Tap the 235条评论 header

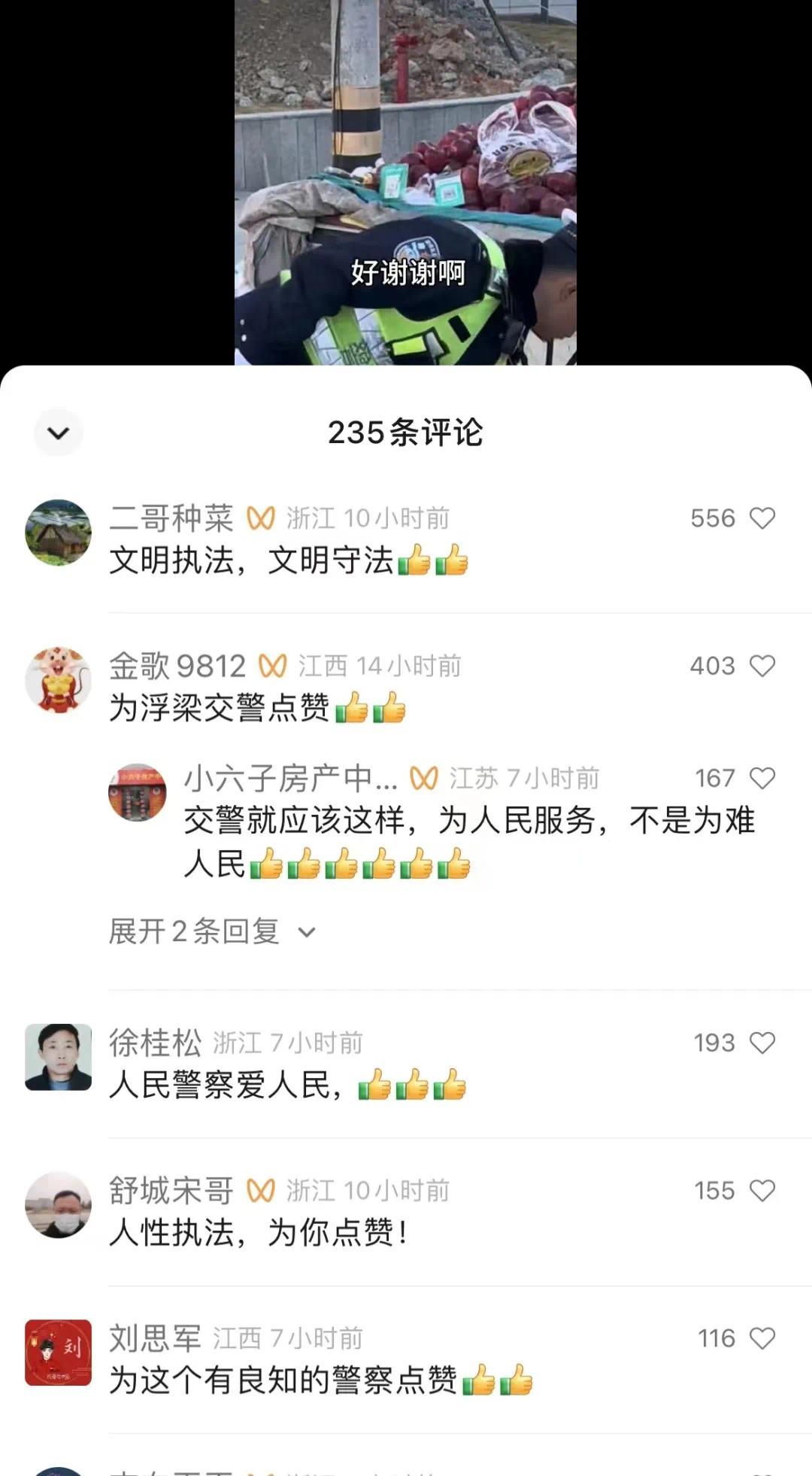406,432
